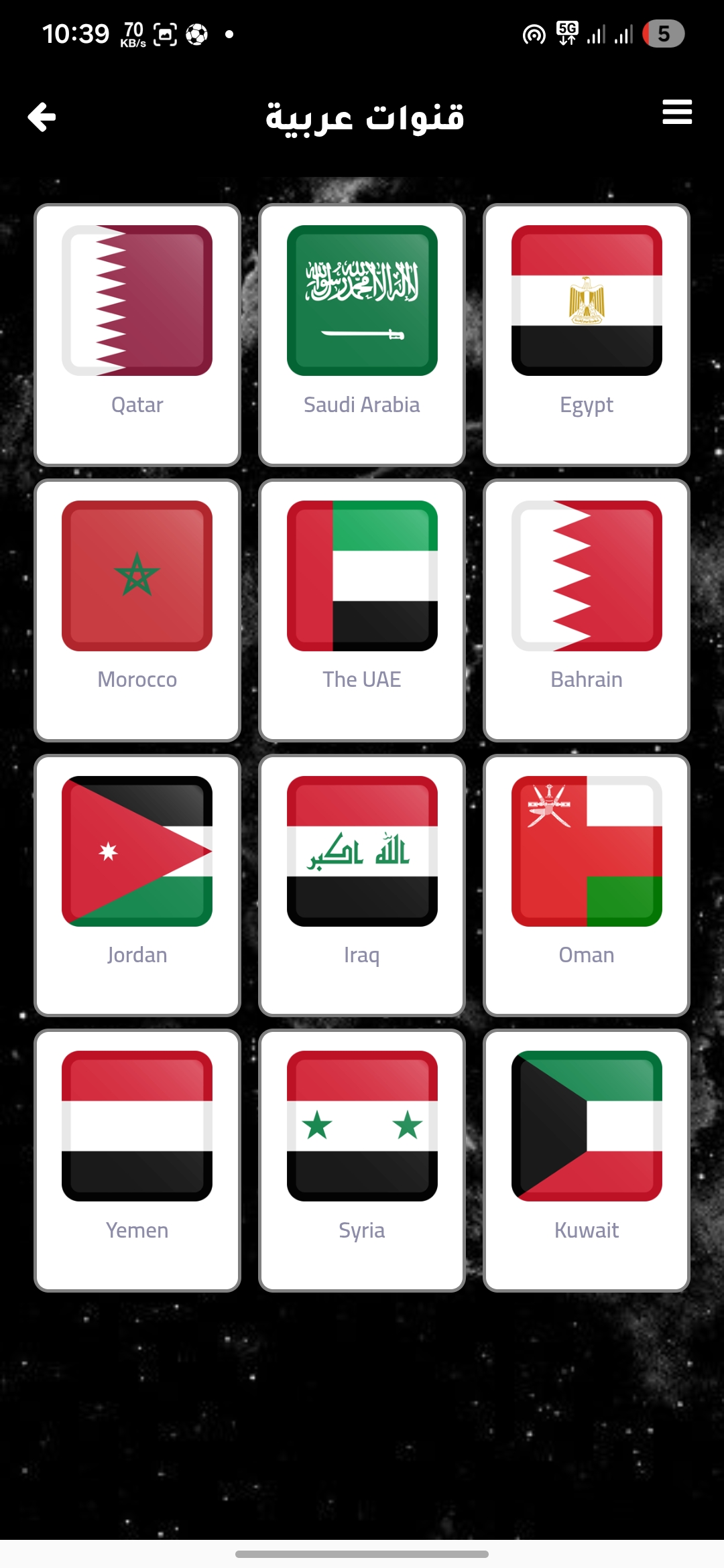Select the Yemen flag icon
Image resolution: width=724 pixels, height=1568 pixels.
[137, 1124]
